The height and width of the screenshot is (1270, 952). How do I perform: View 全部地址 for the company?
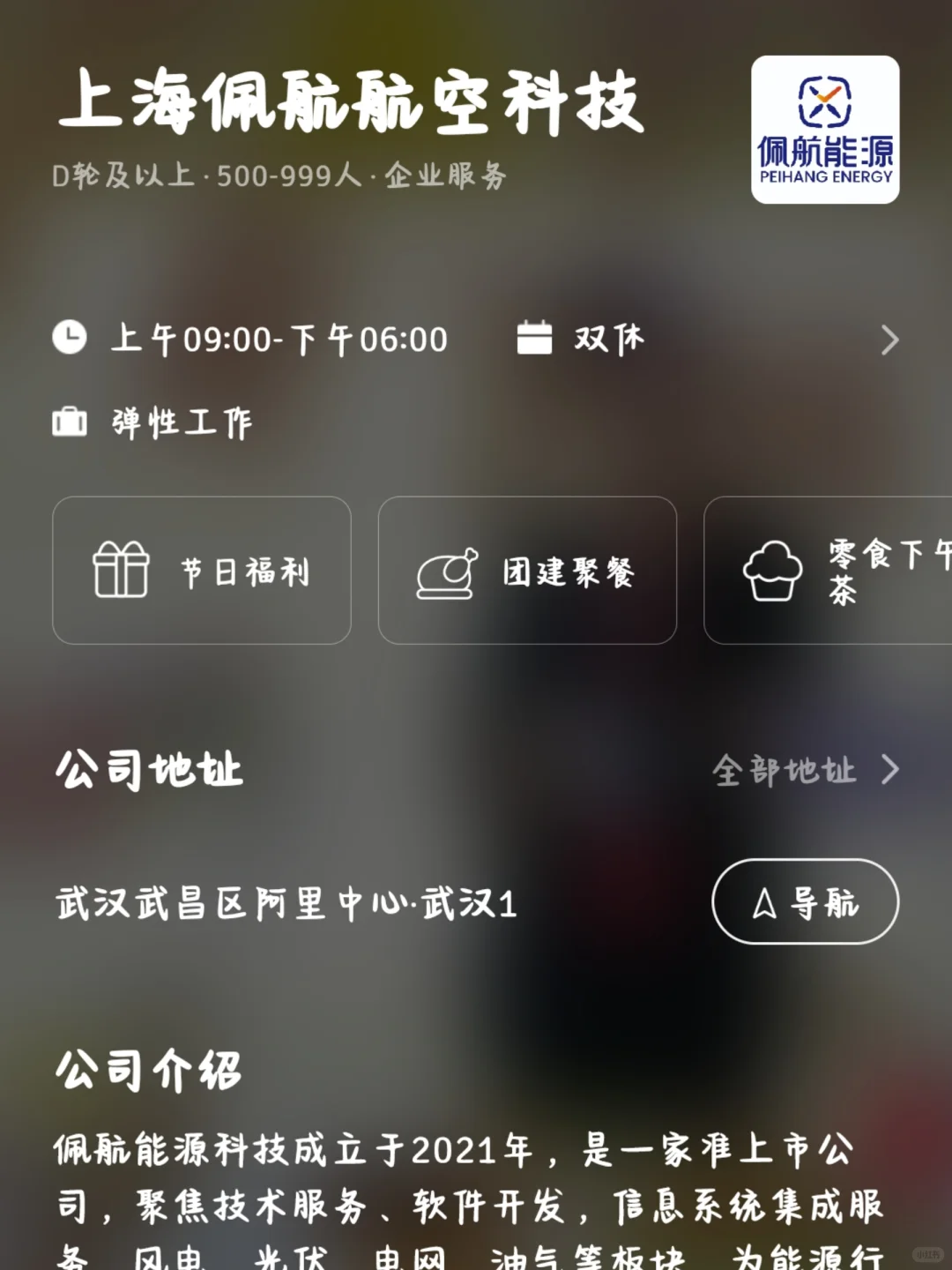point(805,770)
